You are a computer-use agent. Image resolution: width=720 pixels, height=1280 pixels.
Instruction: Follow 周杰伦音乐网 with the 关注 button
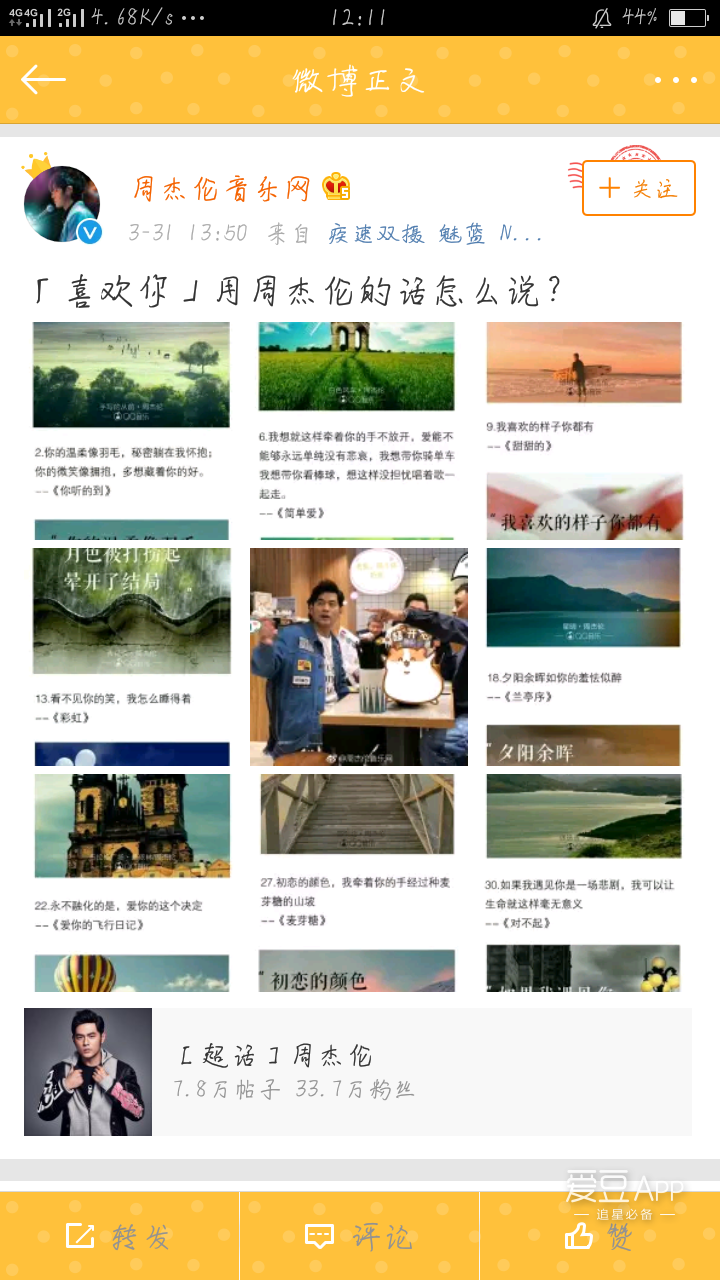coord(639,188)
